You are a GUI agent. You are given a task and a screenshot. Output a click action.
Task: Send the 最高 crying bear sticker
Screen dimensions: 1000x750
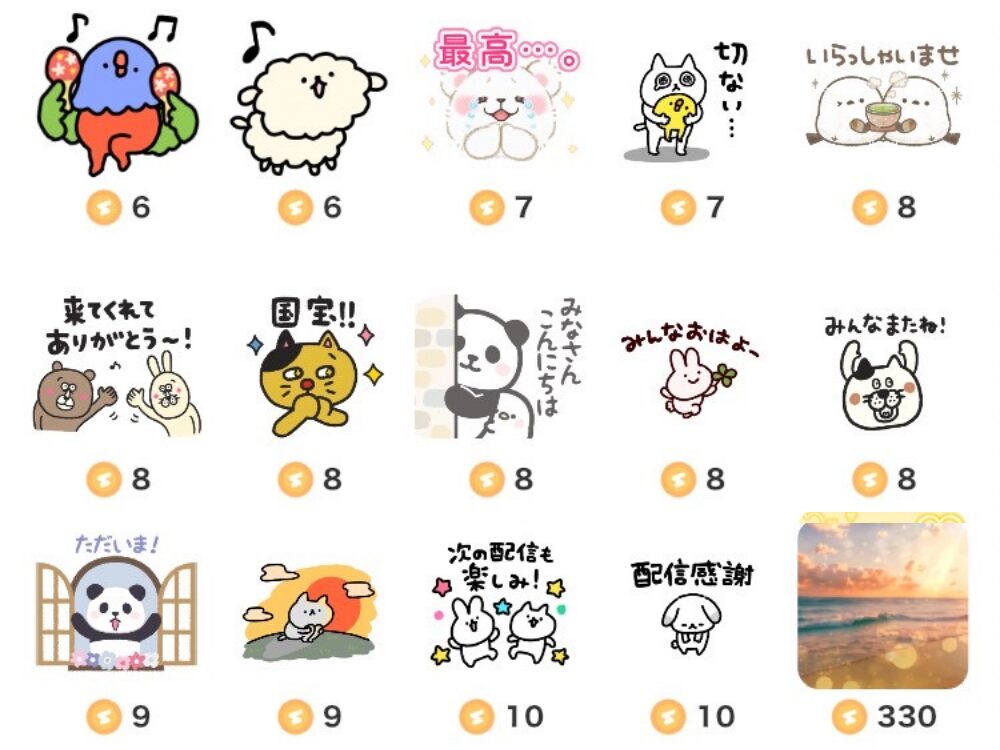500,96
